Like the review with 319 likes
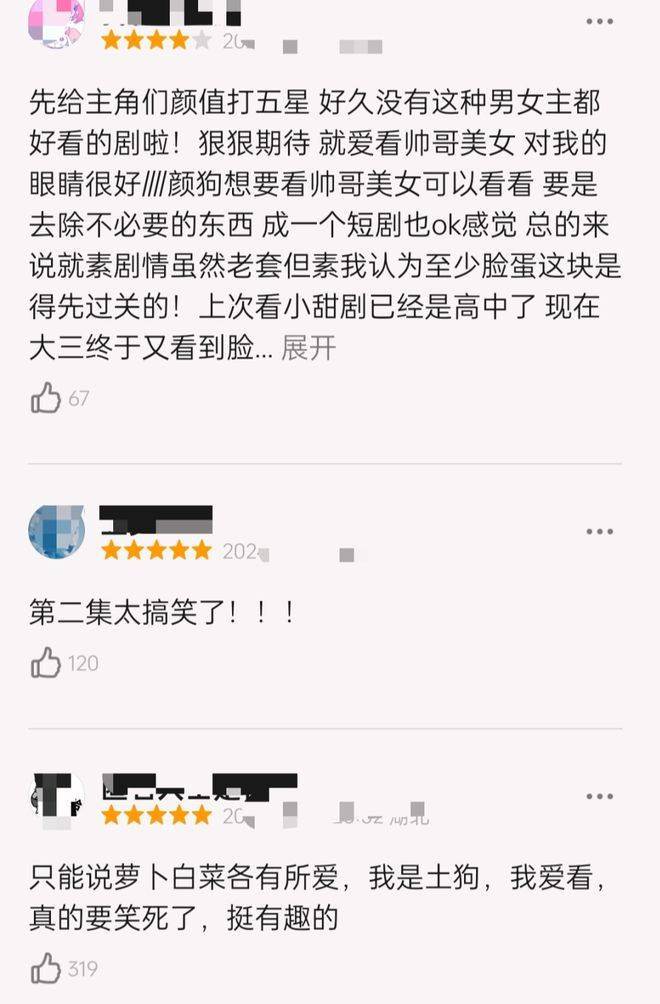This screenshot has height=1004, width=660. click(x=46, y=968)
